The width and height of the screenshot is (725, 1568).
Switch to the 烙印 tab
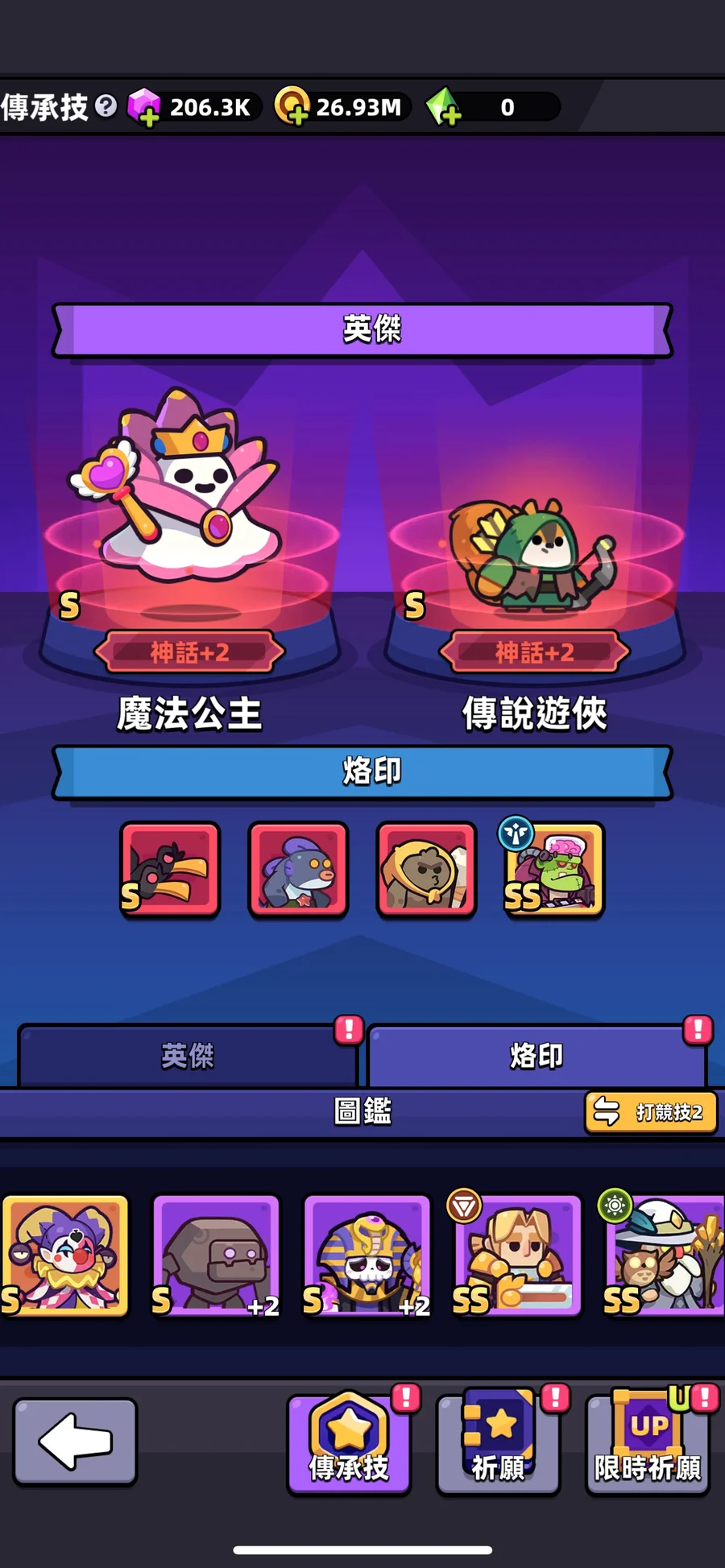point(536,1056)
